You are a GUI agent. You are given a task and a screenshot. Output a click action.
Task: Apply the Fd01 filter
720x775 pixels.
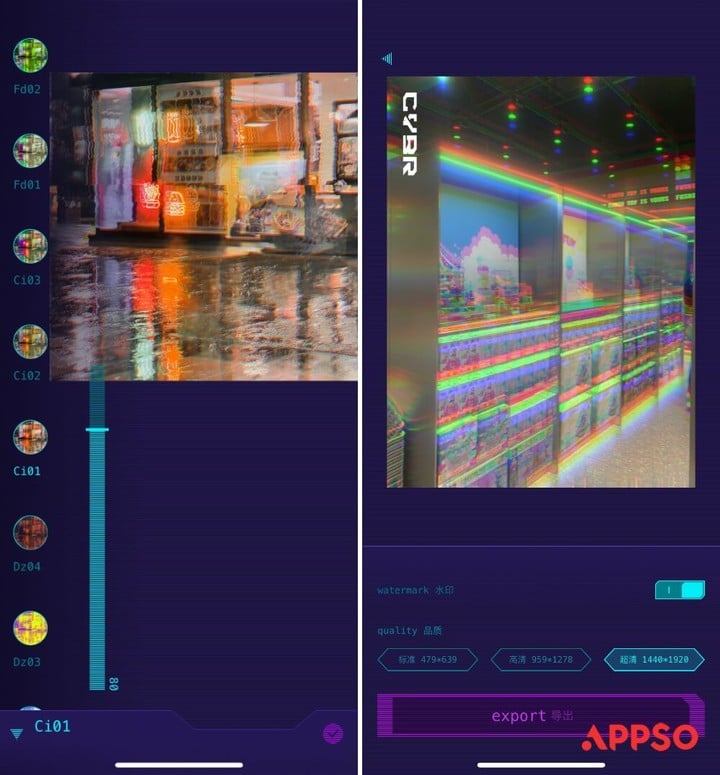[x=30, y=151]
